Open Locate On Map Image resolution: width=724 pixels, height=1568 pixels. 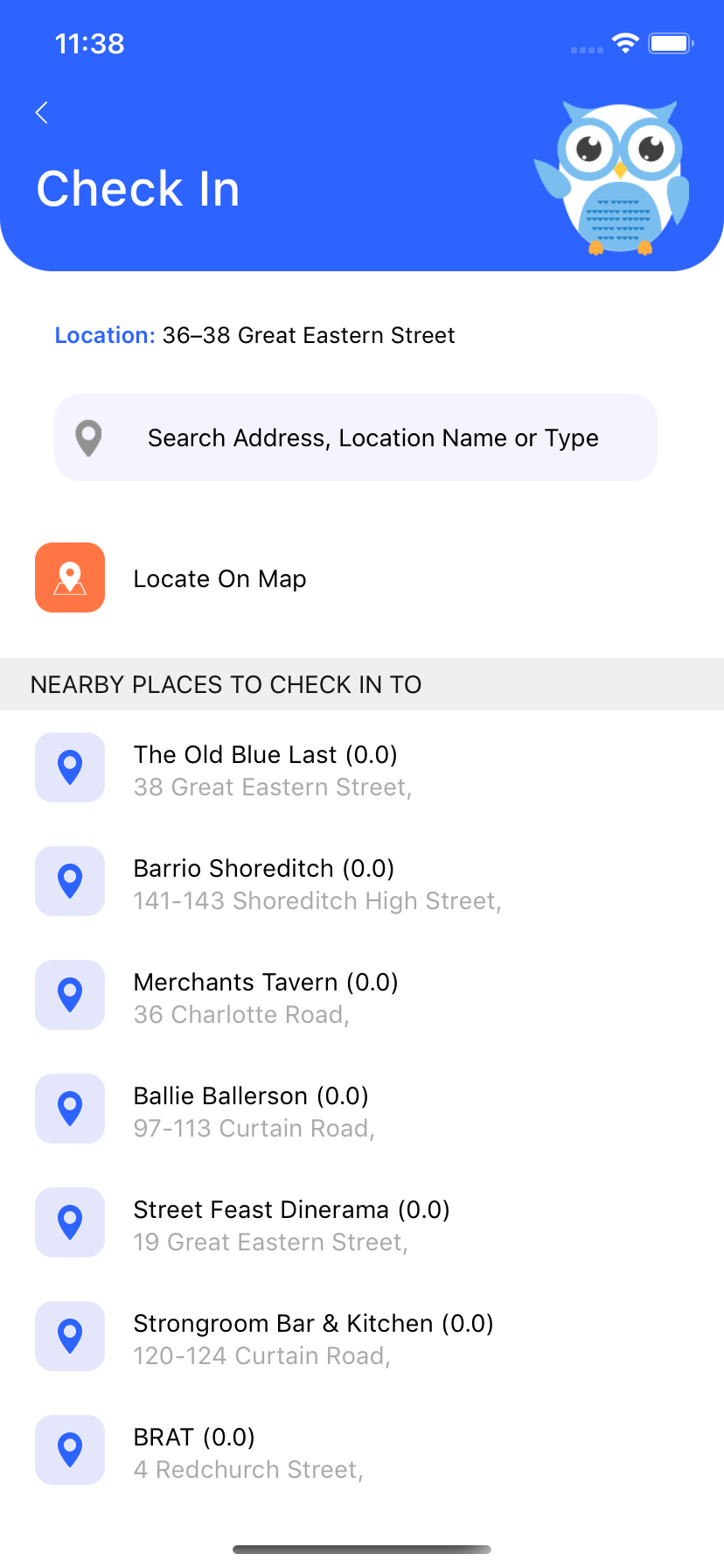(362, 578)
